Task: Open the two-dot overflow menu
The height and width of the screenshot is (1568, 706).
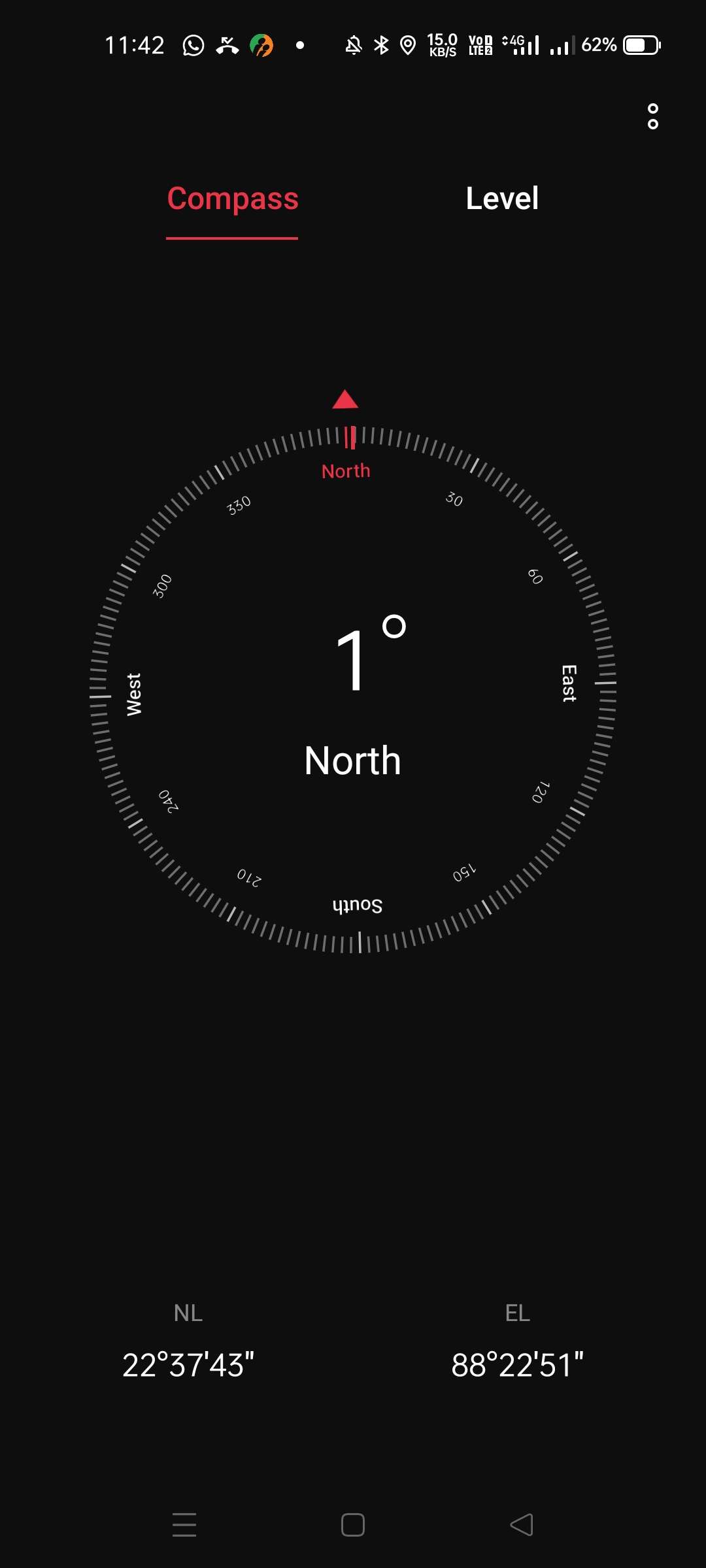Action: click(652, 116)
